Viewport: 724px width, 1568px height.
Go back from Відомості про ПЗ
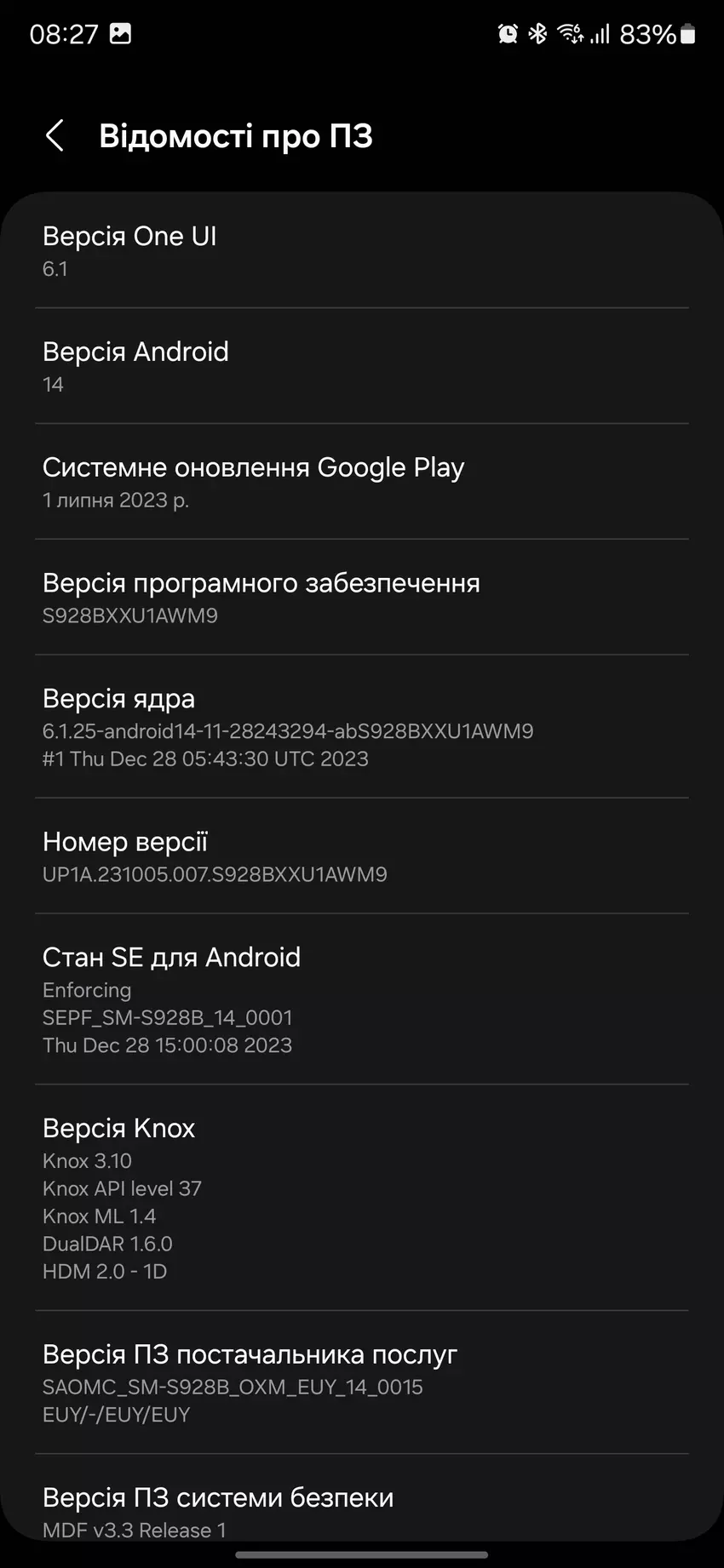pos(55,136)
